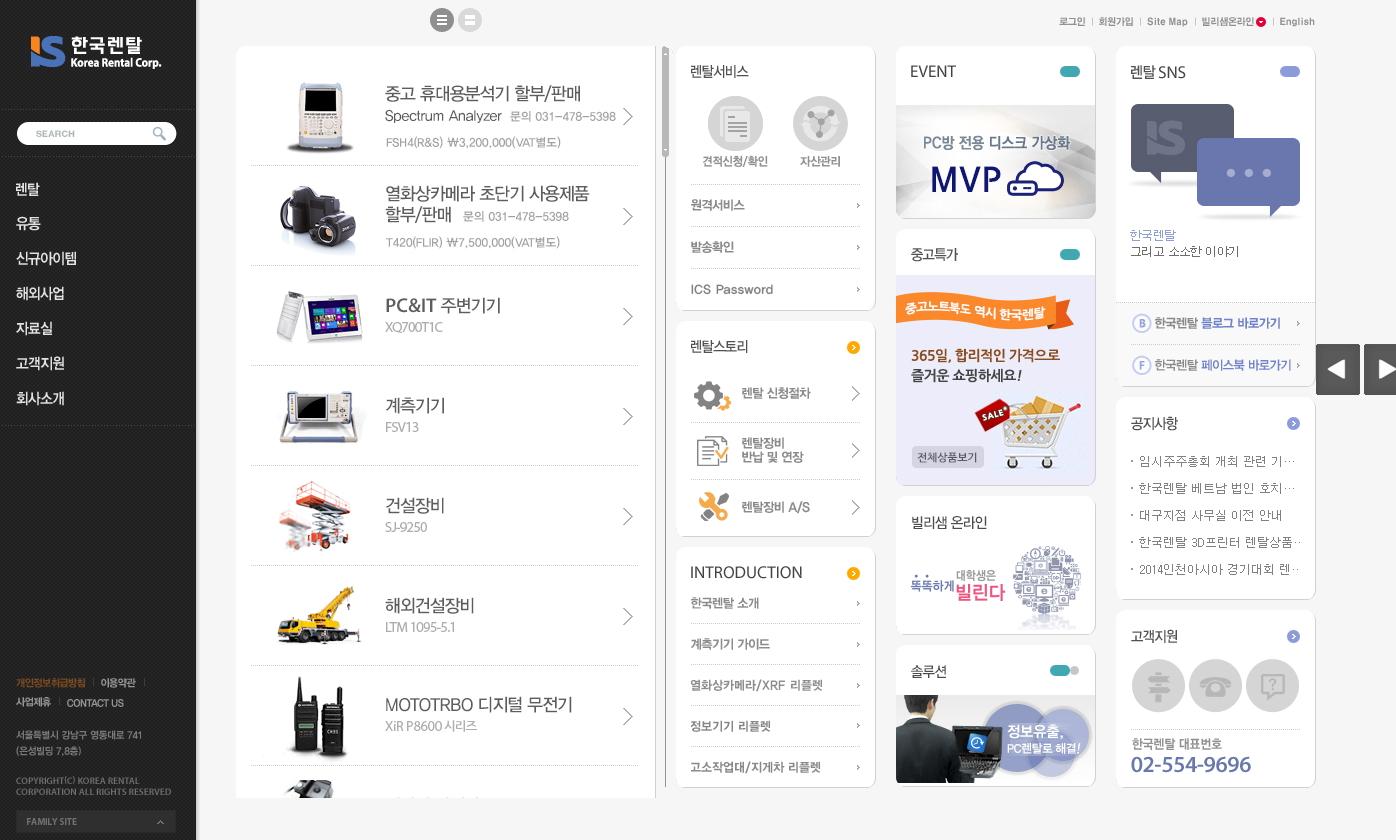The height and width of the screenshot is (840, 1396).
Task: Expand the FAMILY SITE dropdown
Action: point(95,822)
